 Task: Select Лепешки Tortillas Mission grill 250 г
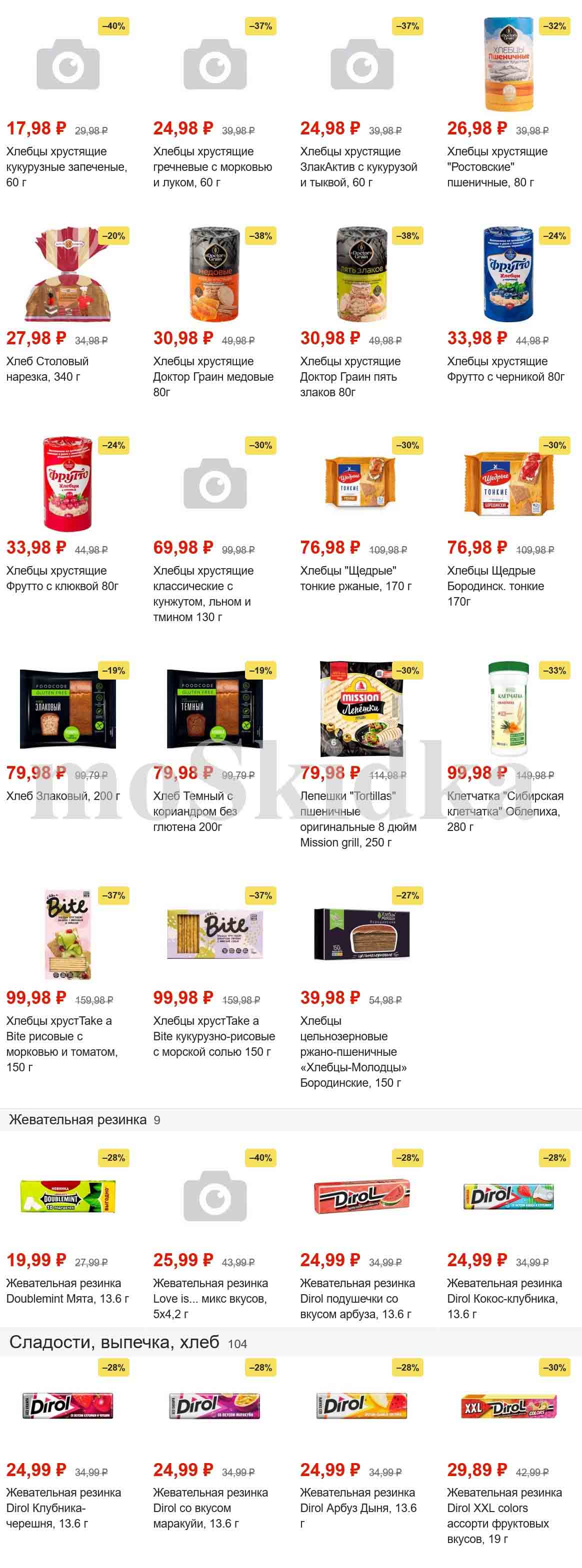tap(358, 818)
